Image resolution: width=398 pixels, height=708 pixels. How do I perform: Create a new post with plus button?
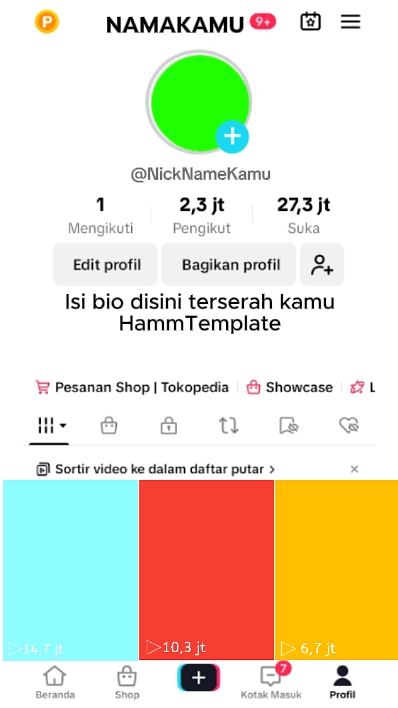pos(199,678)
